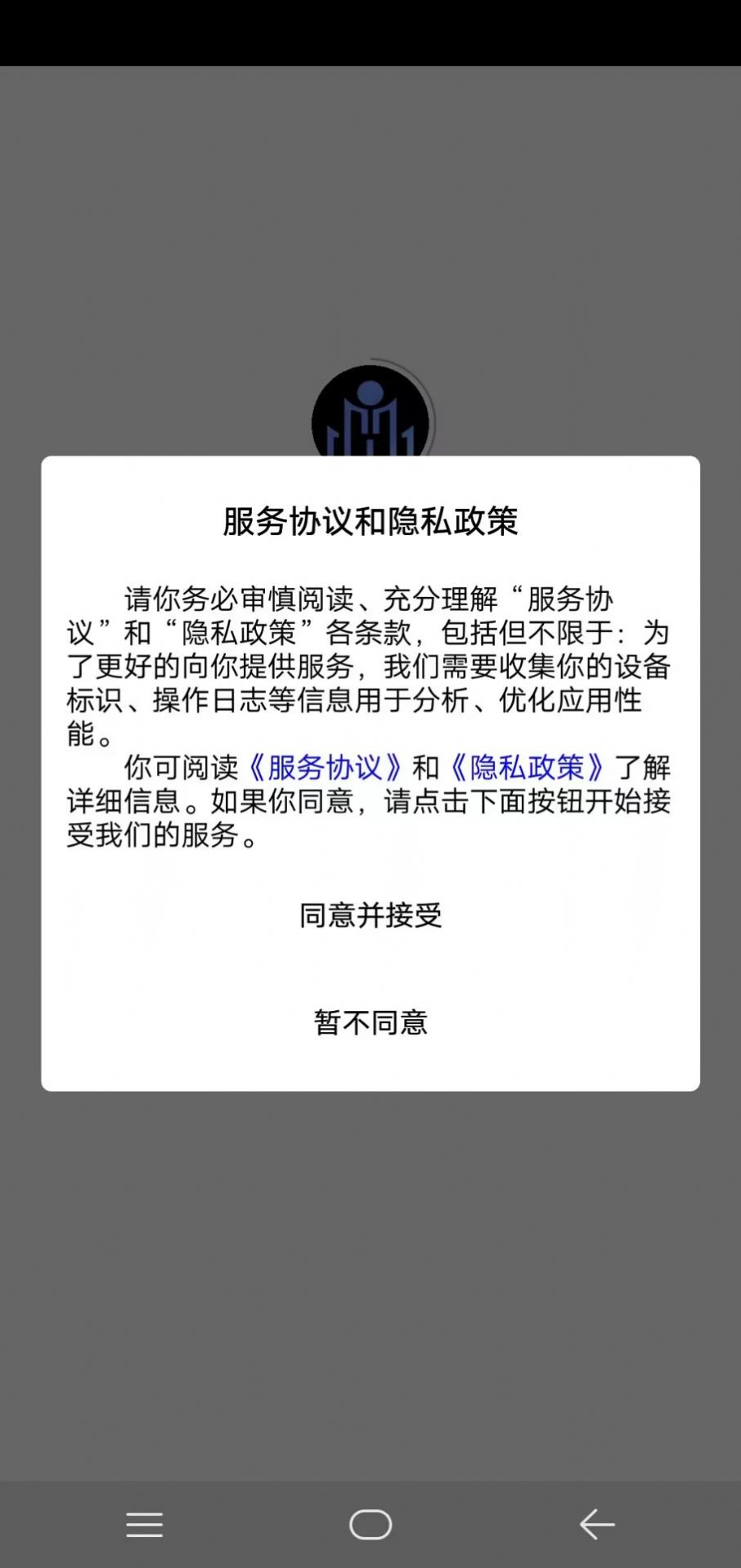Image resolution: width=741 pixels, height=1568 pixels.
Task: Decline with 暂不同意
Action: [x=370, y=1022]
